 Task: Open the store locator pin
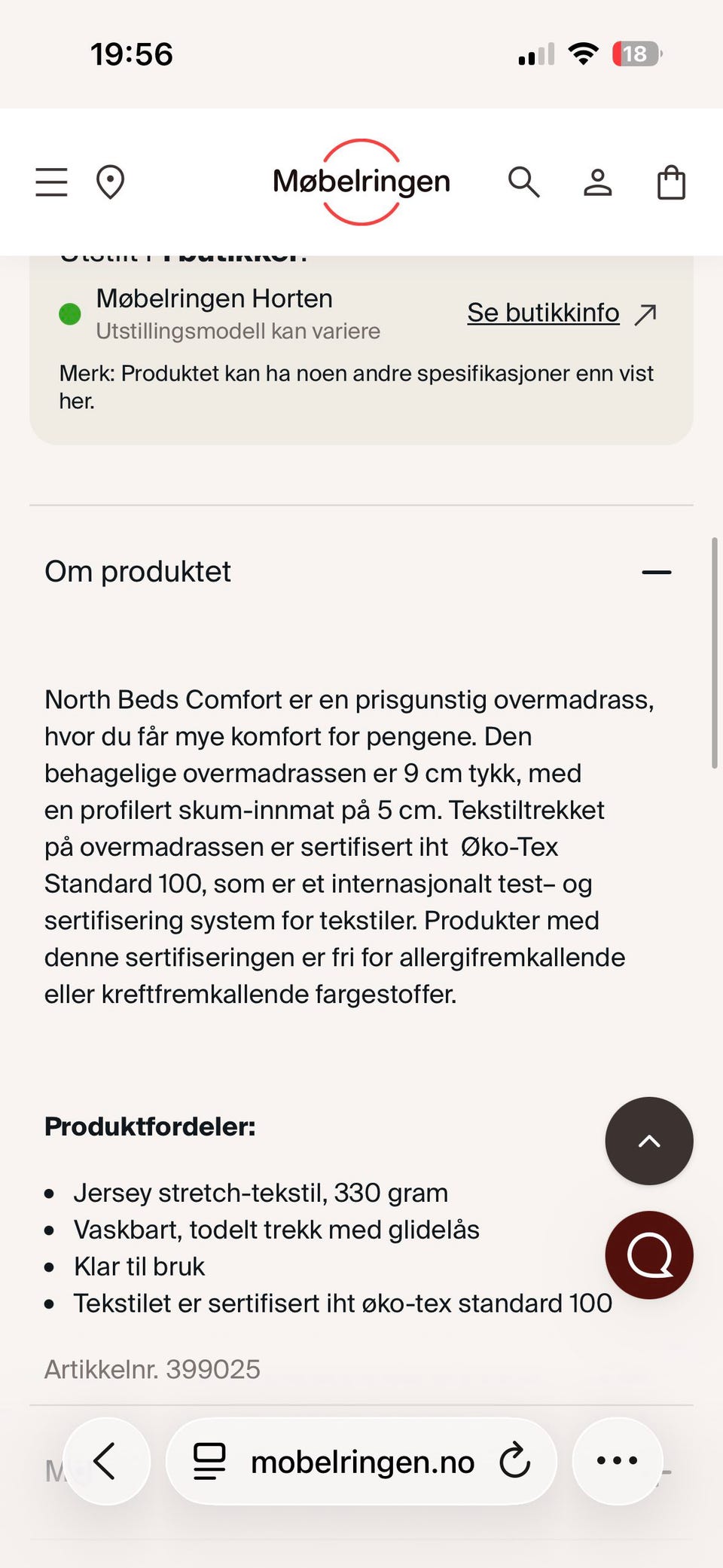110,182
